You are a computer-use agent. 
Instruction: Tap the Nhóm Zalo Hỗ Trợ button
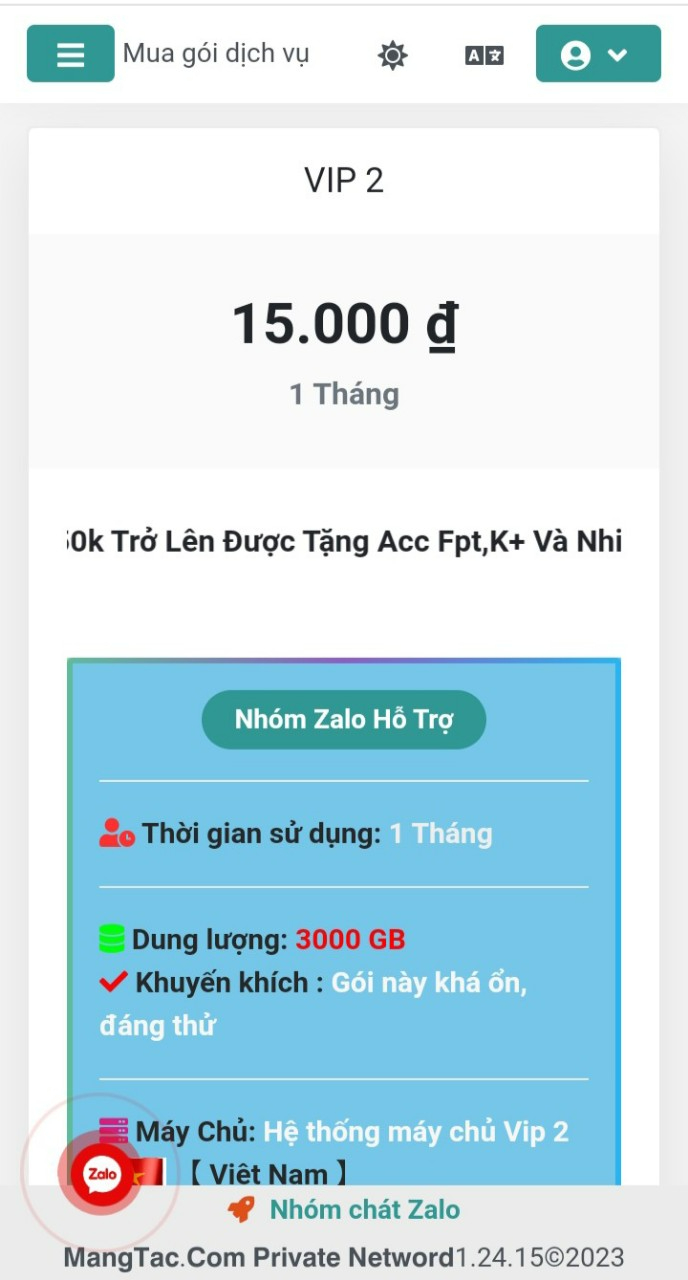344,720
